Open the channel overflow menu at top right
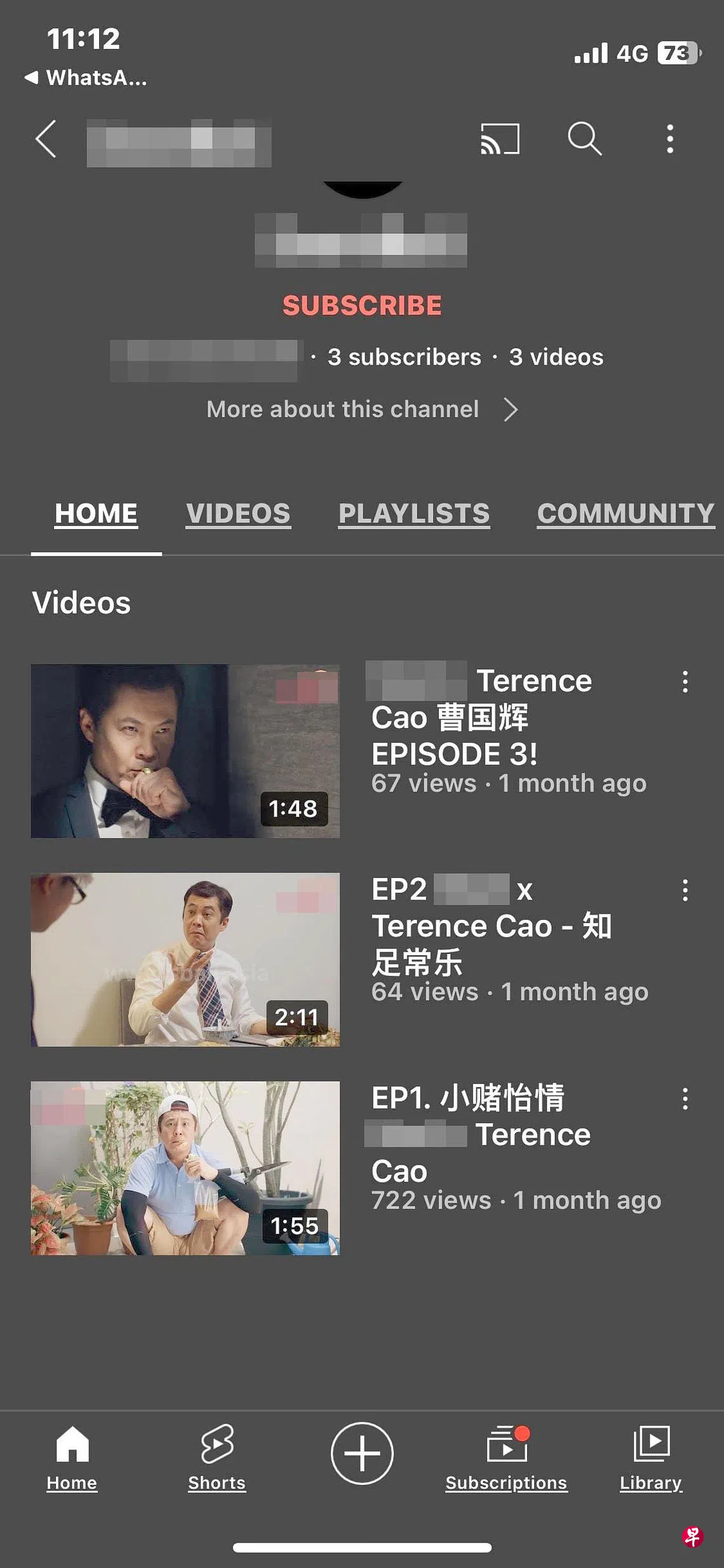724x1568 pixels. coord(671,138)
